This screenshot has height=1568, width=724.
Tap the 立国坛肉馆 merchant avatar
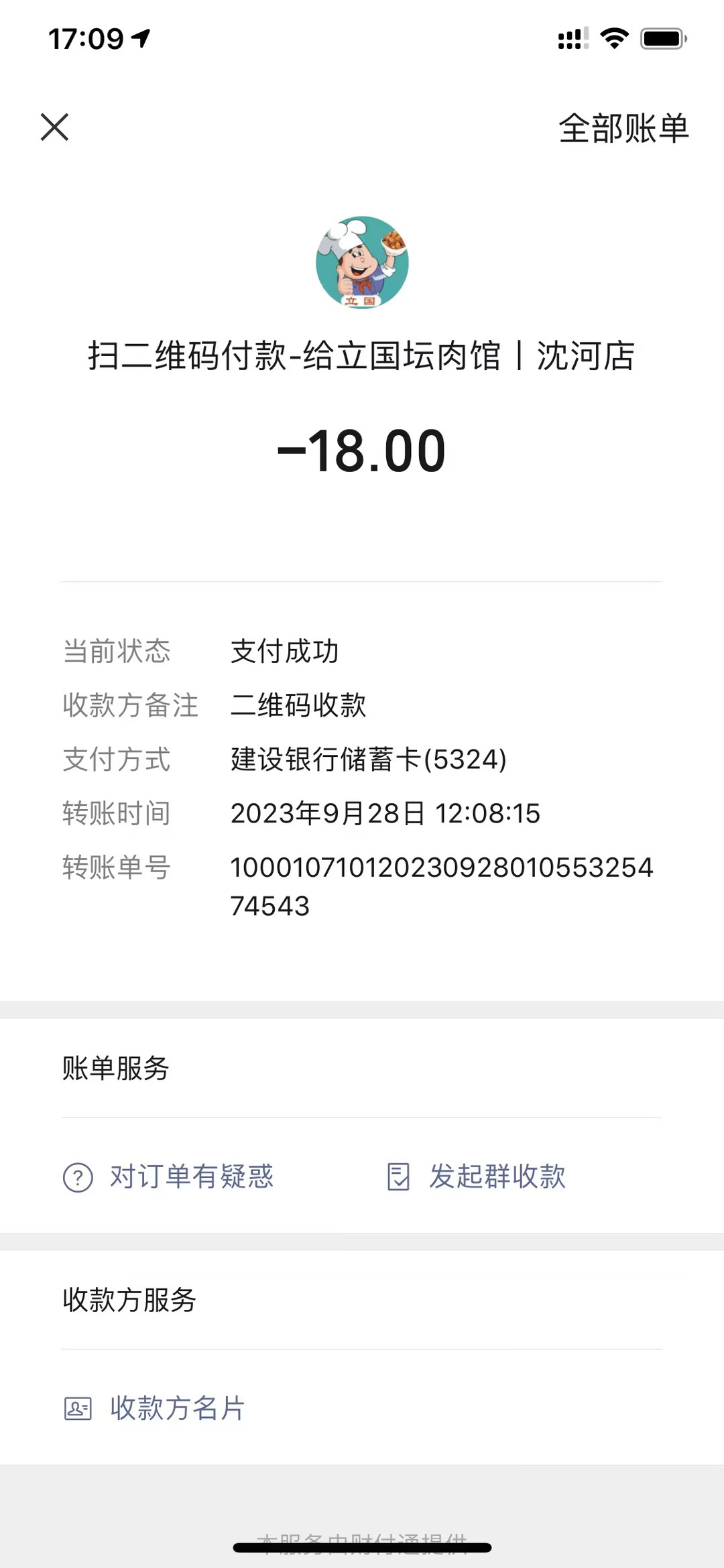pyautogui.click(x=362, y=262)
